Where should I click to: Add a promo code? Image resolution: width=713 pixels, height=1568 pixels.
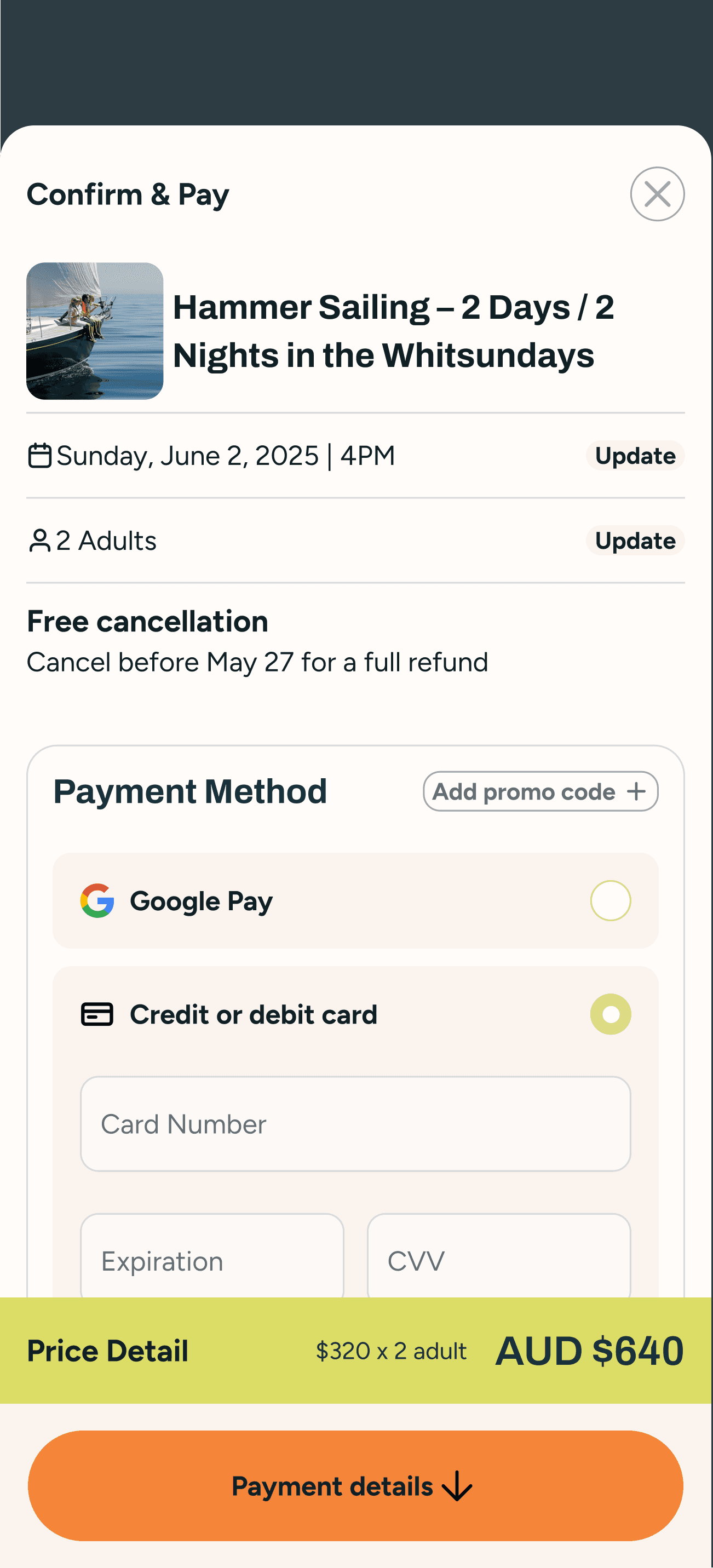click(x=540, y=791)
